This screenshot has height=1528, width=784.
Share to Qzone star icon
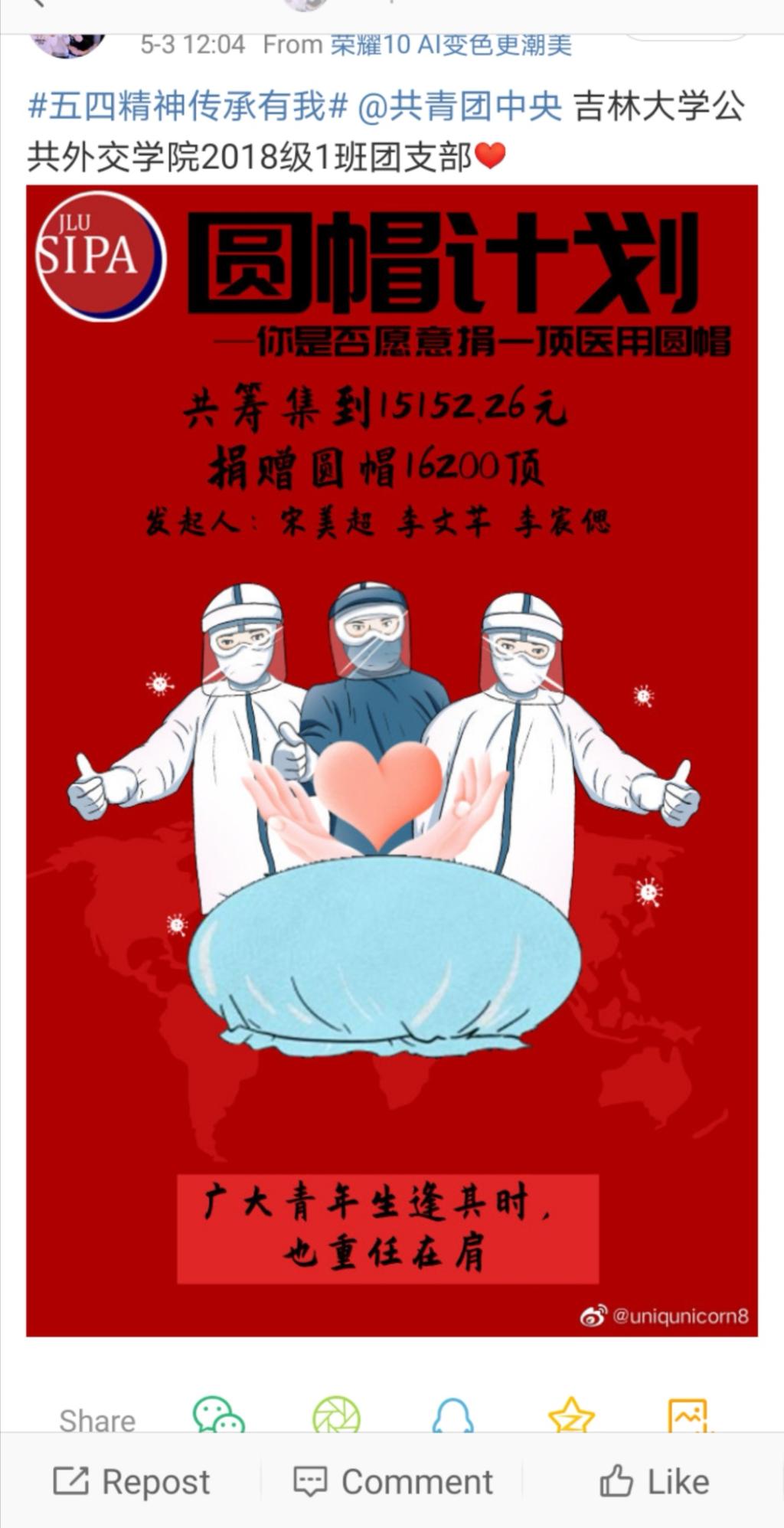[x=571, y=1416]
